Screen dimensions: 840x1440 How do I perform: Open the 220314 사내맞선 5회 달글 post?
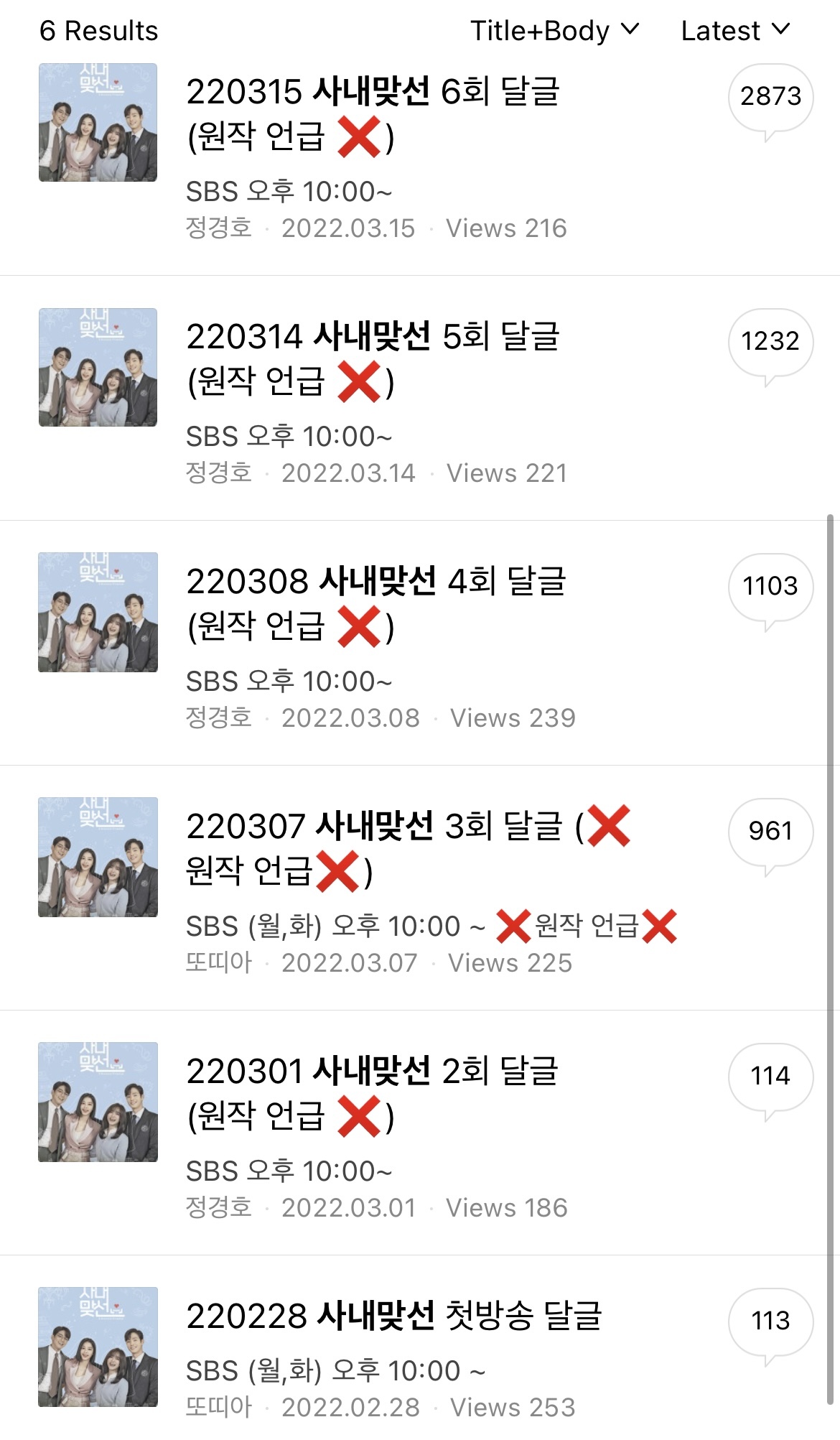tap(373, 358)
